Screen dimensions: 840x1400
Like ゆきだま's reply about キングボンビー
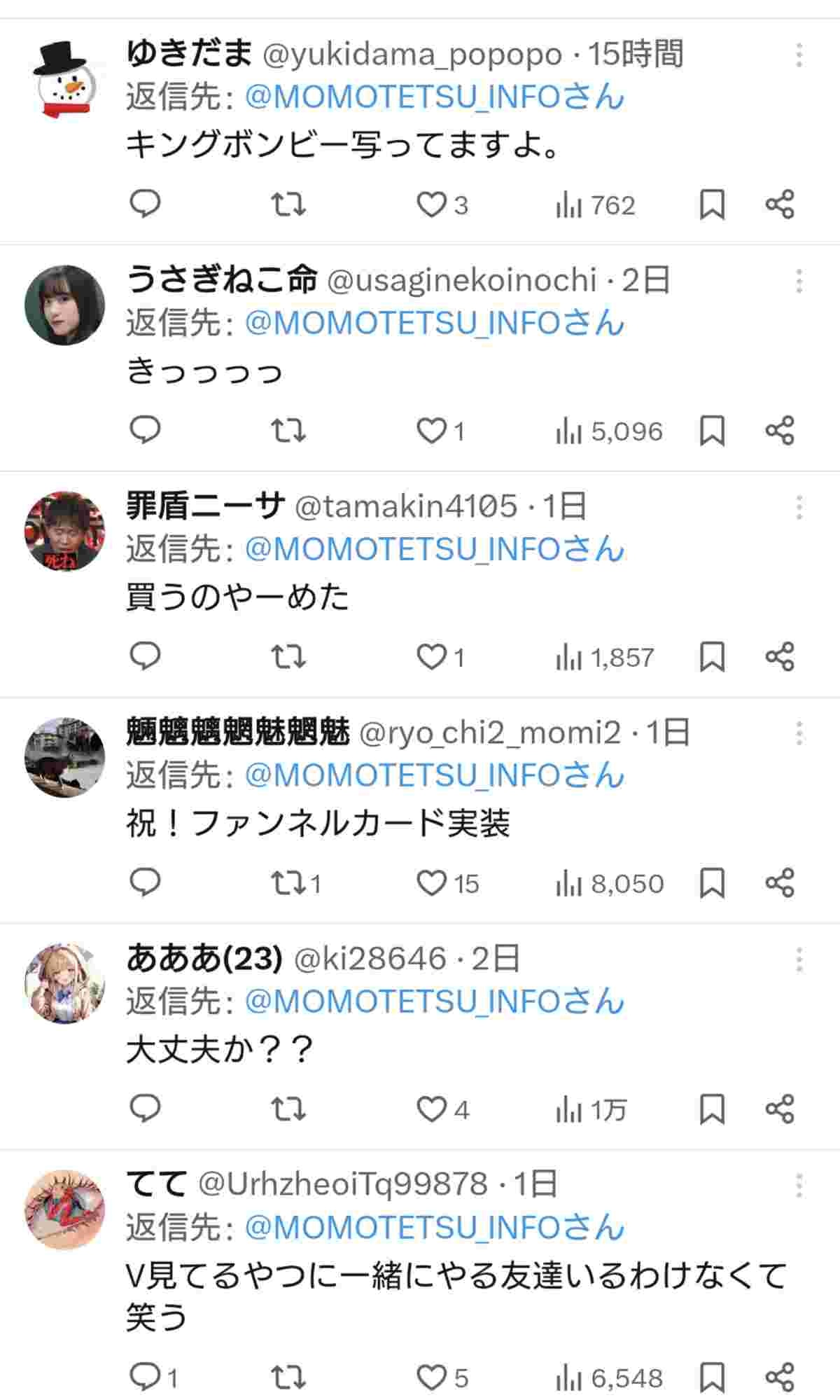tap(432, 205)
